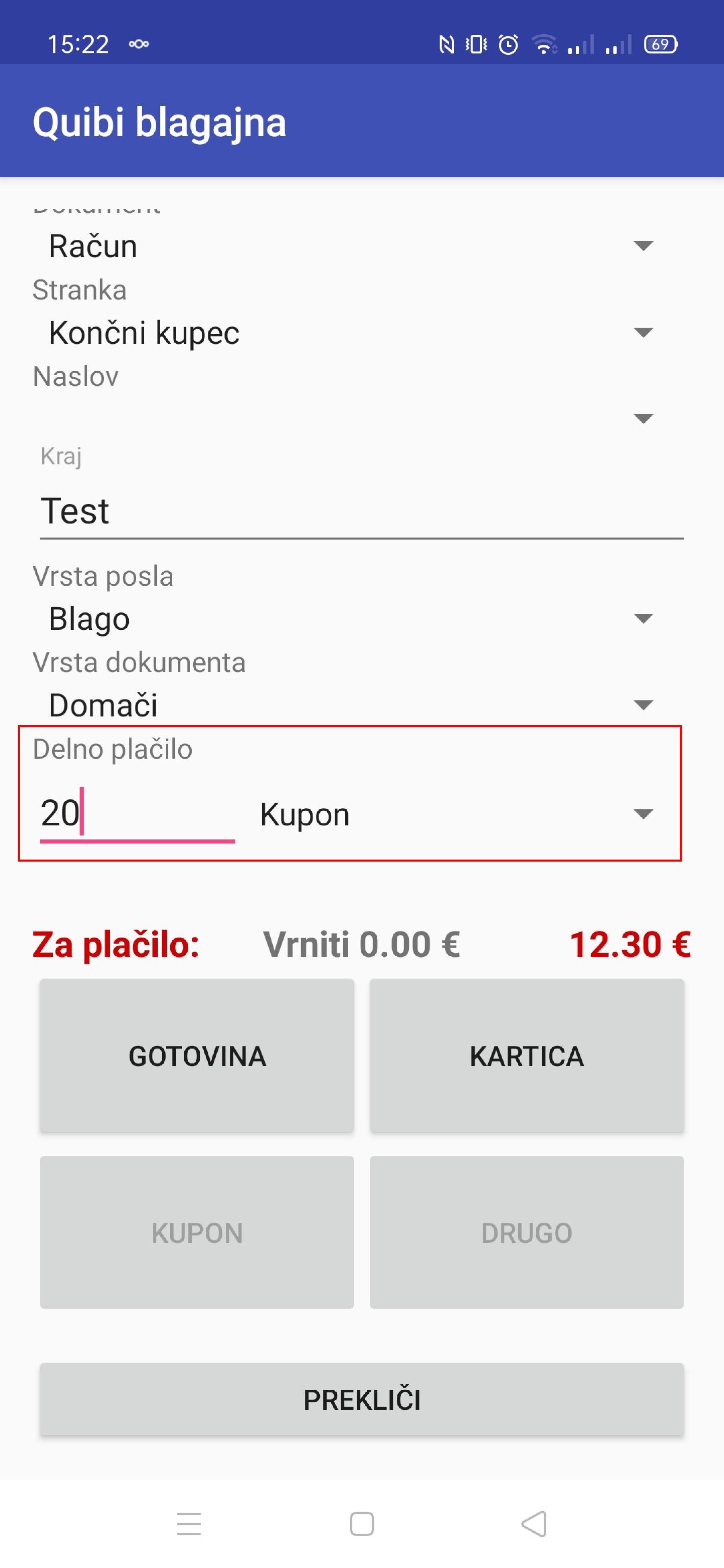Tap the vibrate mode status icon
The height and width of the screenshot is (1568, 724).
(x=477, y=45)
